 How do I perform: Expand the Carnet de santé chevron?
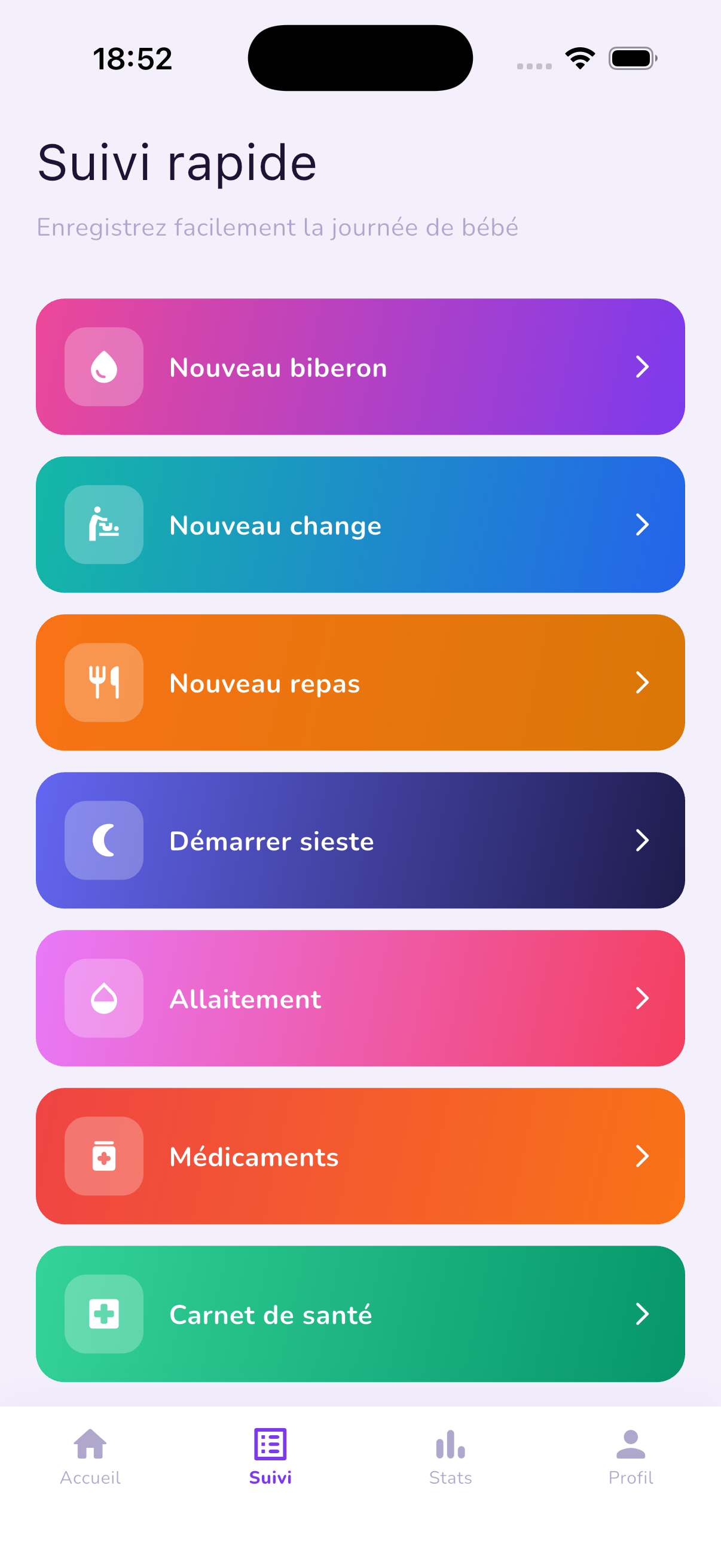[x=644, y=1314]
